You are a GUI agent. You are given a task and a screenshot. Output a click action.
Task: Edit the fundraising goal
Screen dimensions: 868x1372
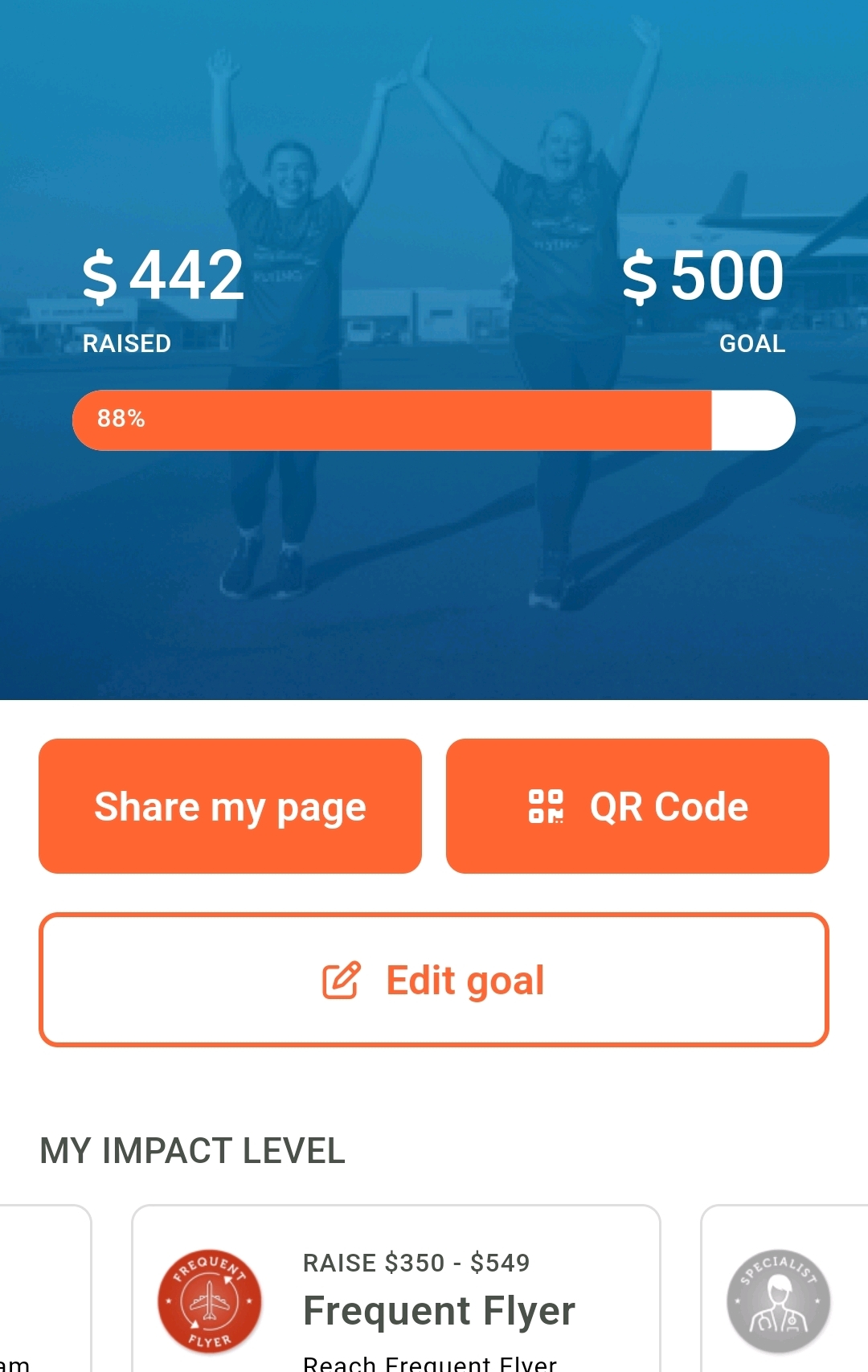434,980
